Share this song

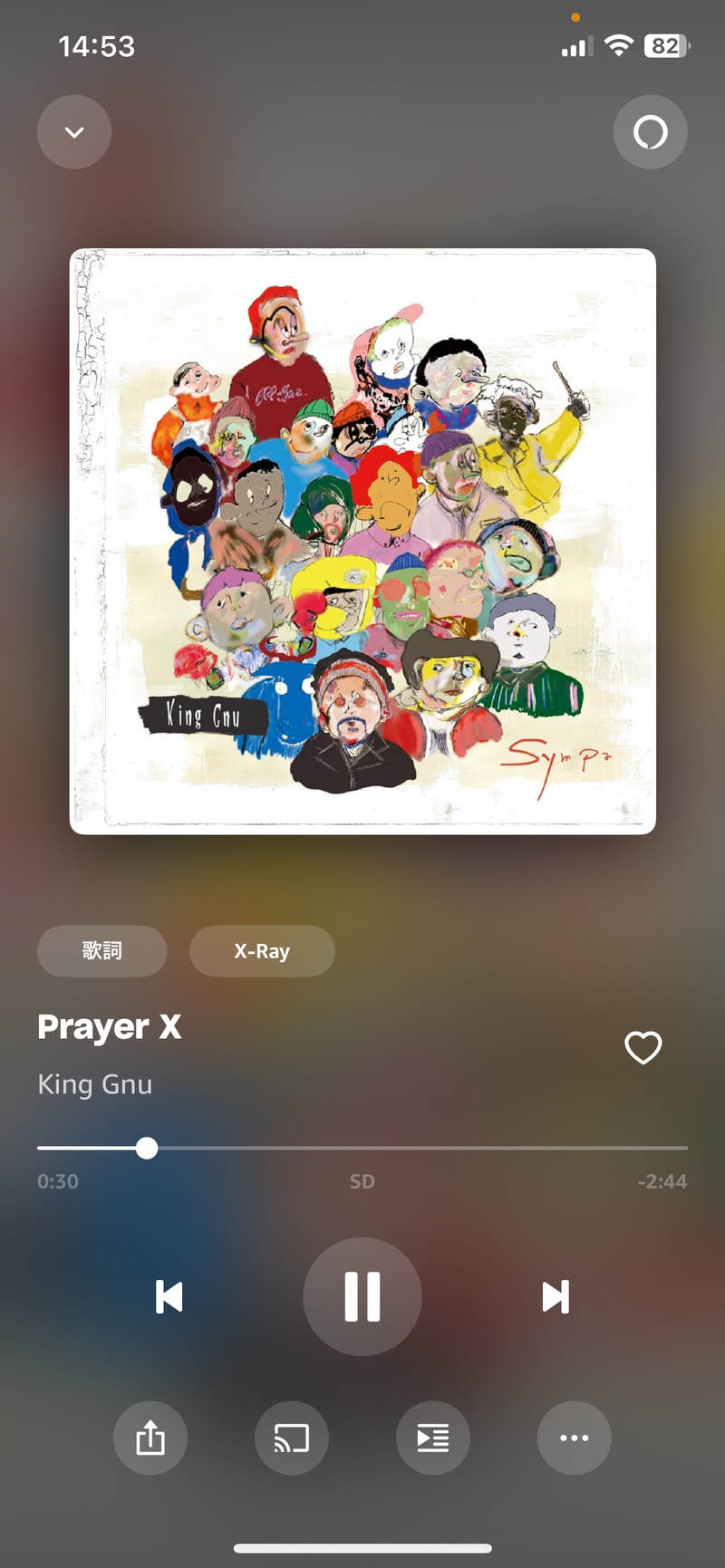150,1438
